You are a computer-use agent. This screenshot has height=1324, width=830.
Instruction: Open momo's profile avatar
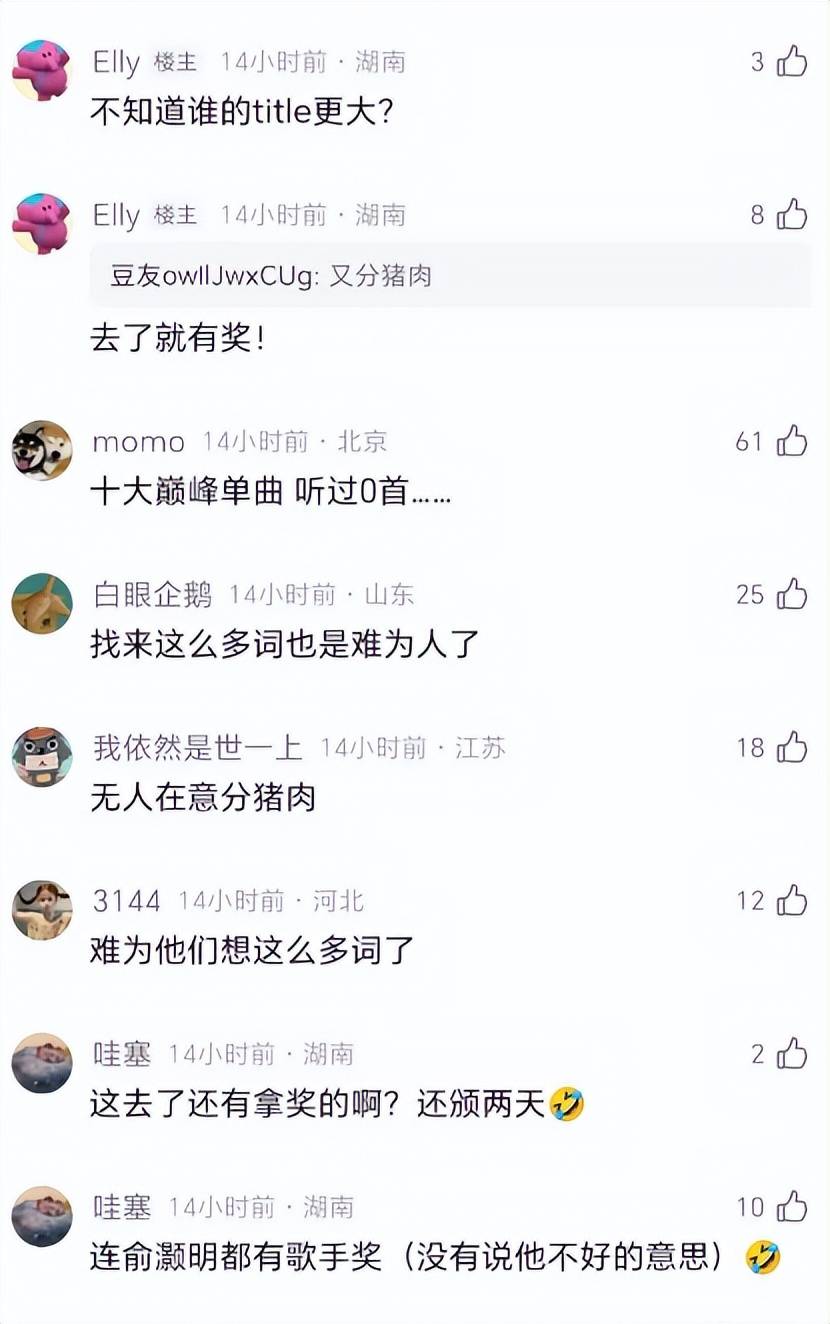(42, 450)
